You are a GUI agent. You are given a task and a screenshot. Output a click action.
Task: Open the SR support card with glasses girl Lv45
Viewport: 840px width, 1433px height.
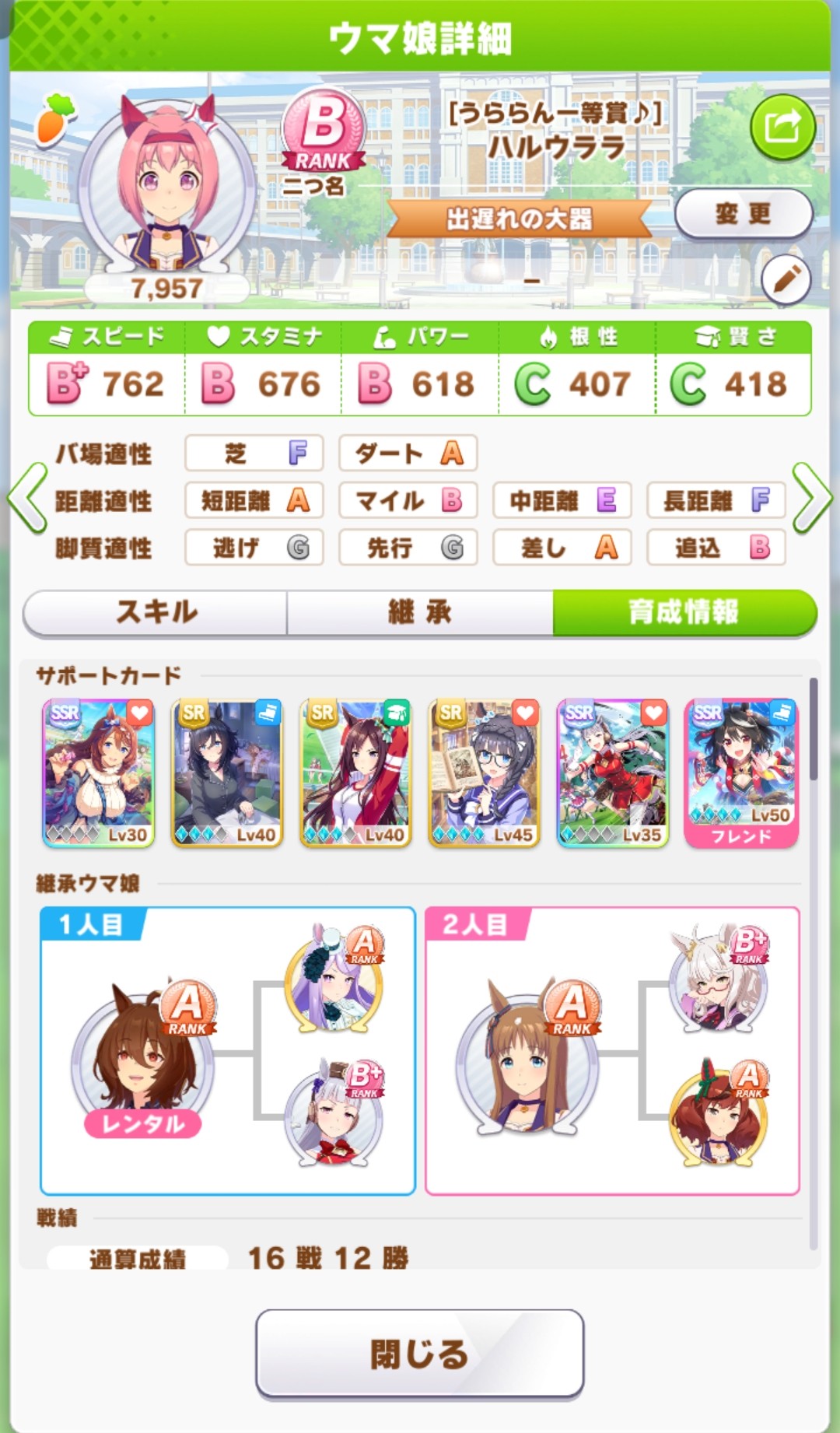pos(484,773)
